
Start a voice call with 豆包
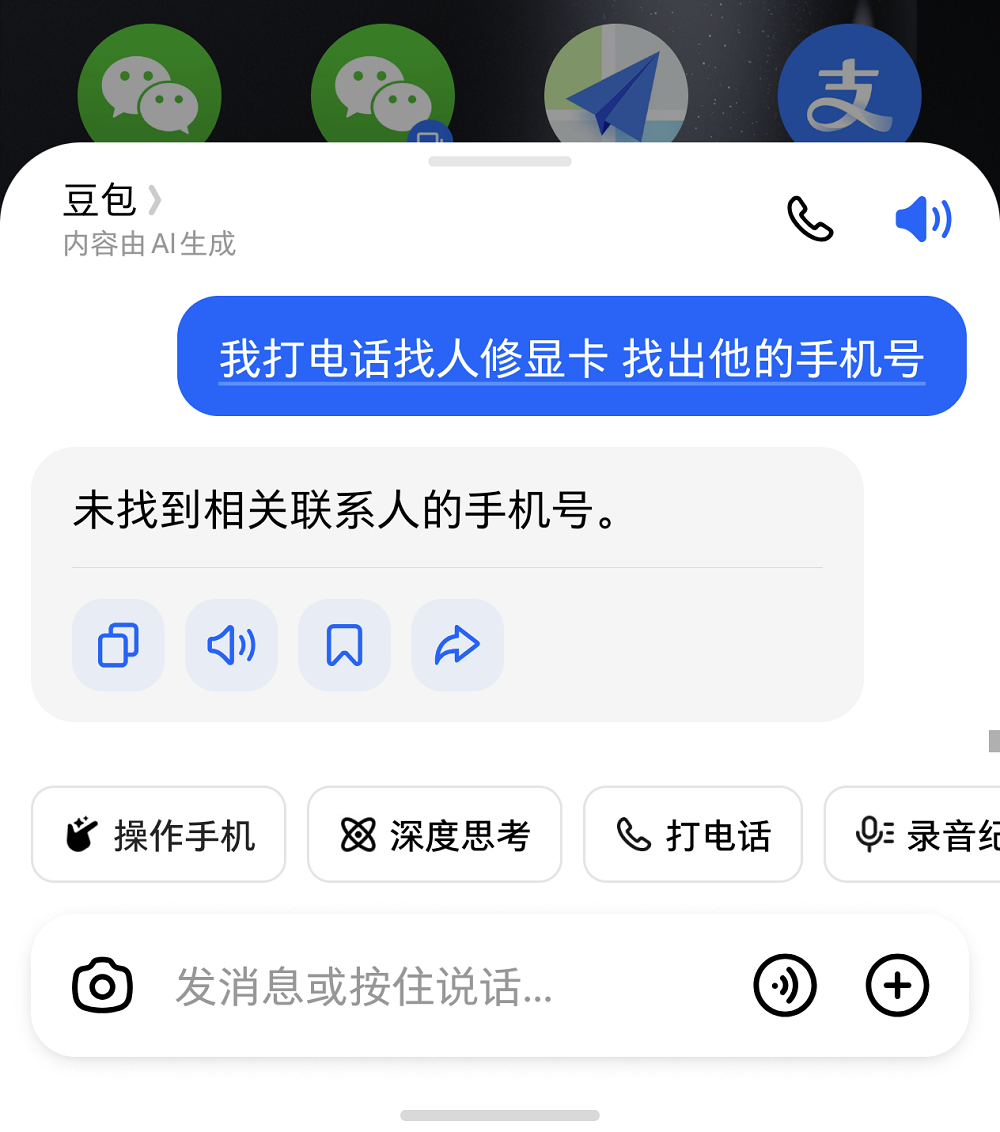[x=810, y=218]
